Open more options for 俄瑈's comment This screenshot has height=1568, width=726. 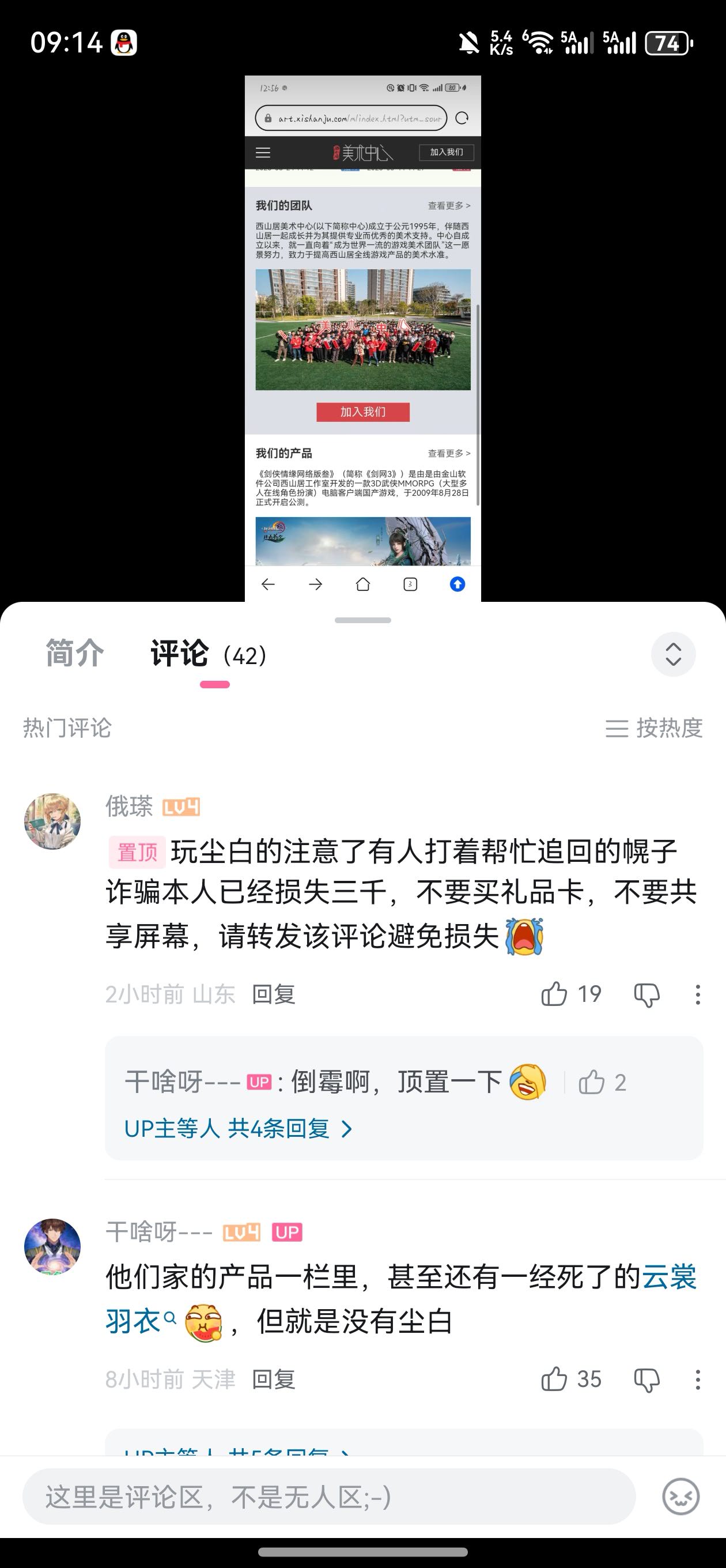pyautogui.click(x=697, y=994)
